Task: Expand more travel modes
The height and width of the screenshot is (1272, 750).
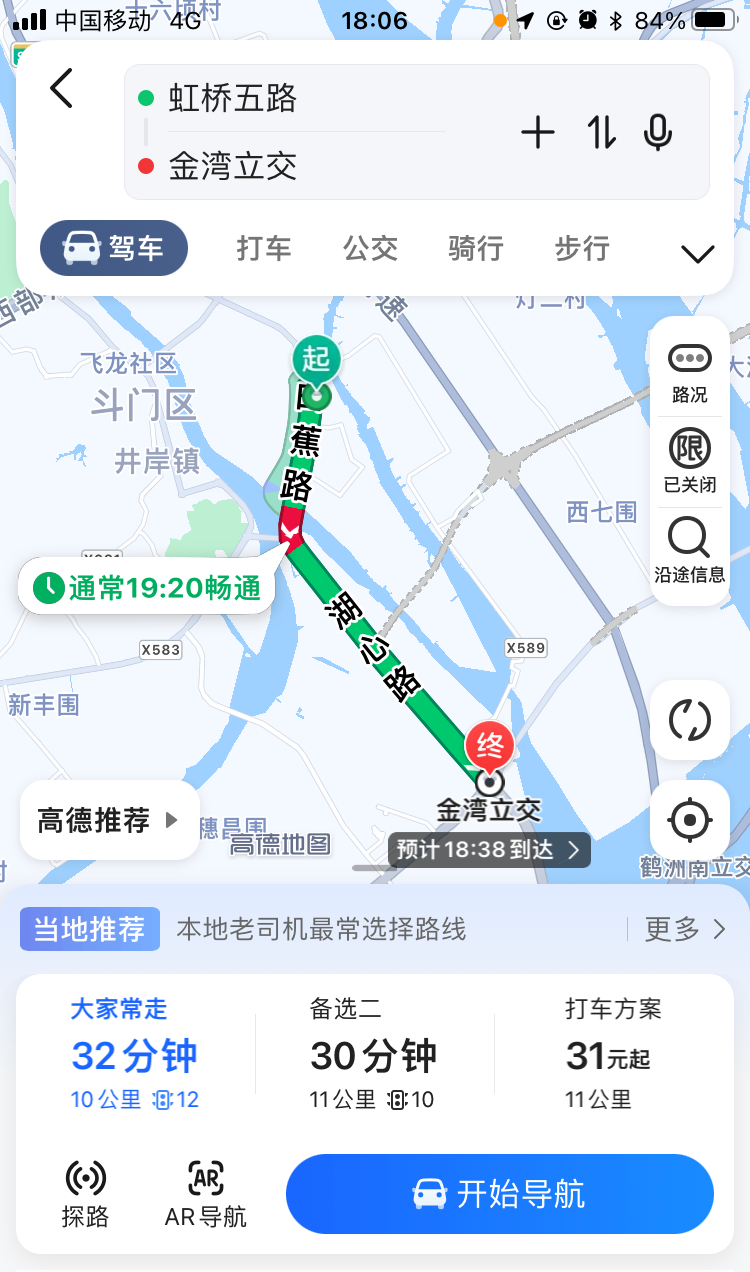Action: pos(697,254)
